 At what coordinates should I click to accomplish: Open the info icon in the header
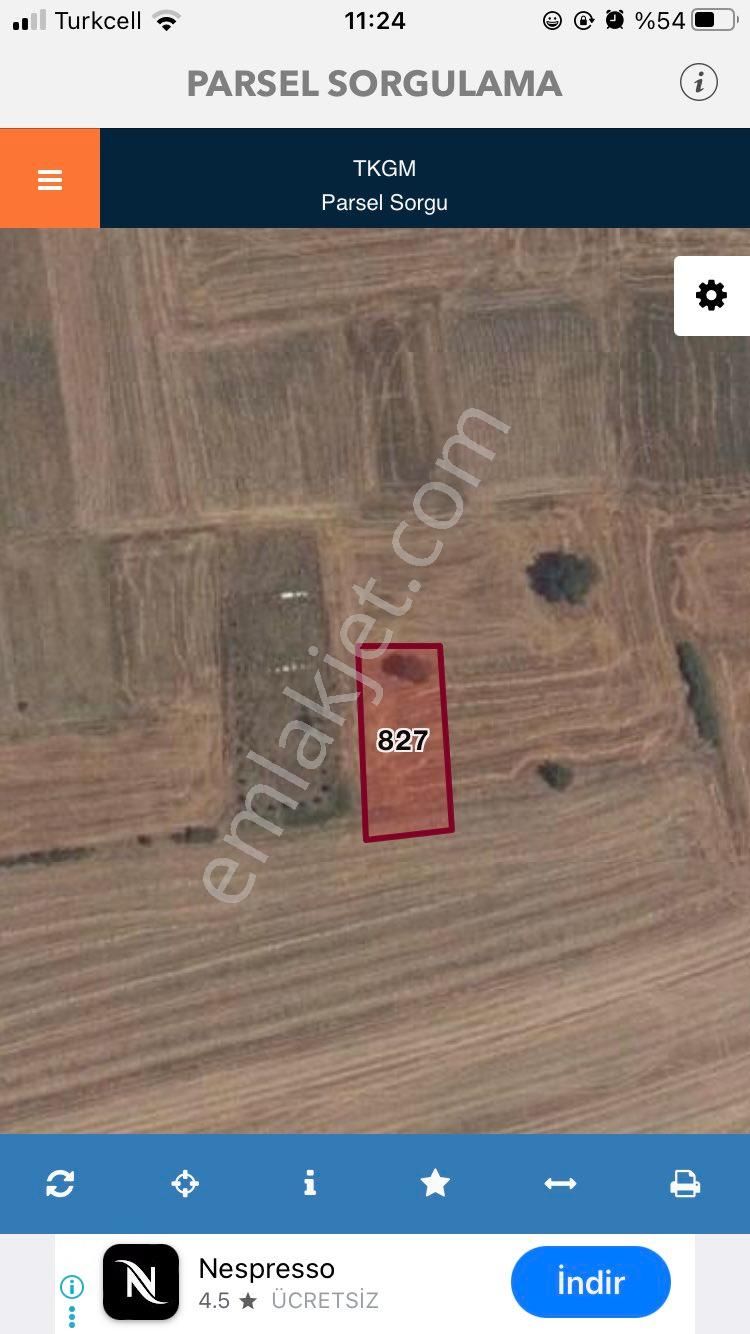[699, 82]
